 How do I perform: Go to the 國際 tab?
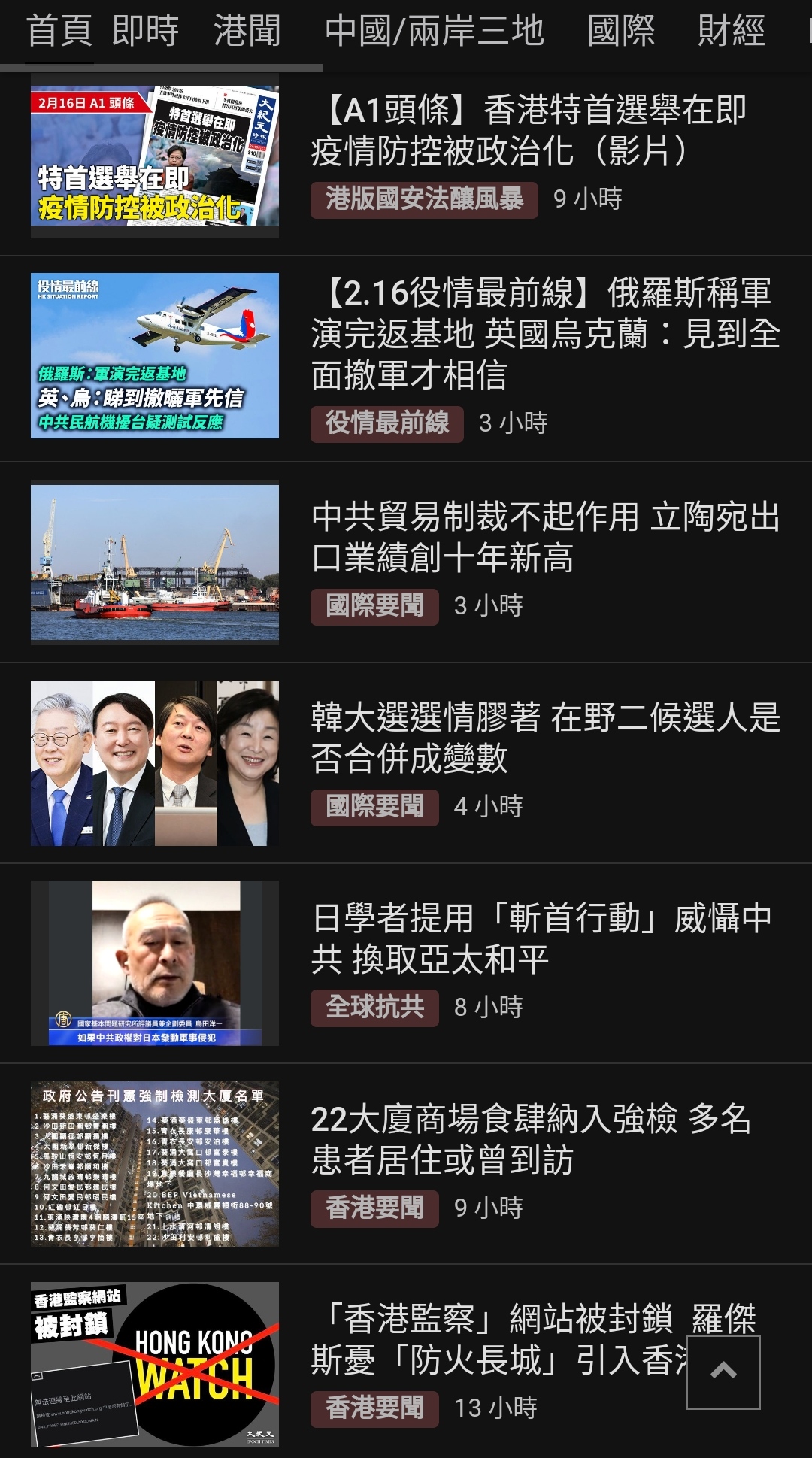(620, 32)
